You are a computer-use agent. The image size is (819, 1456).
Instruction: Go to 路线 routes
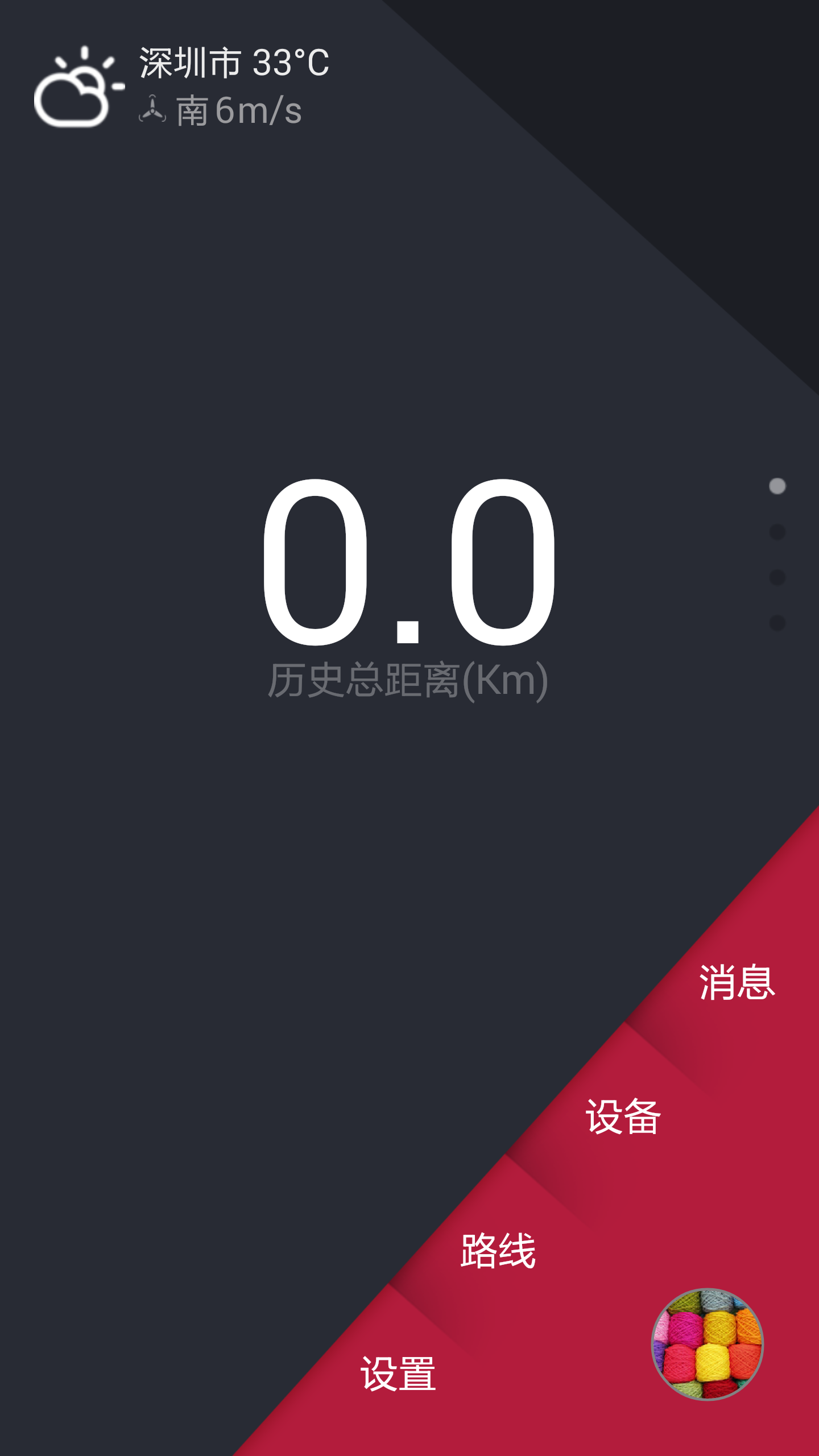click(x=498, y=1251)
